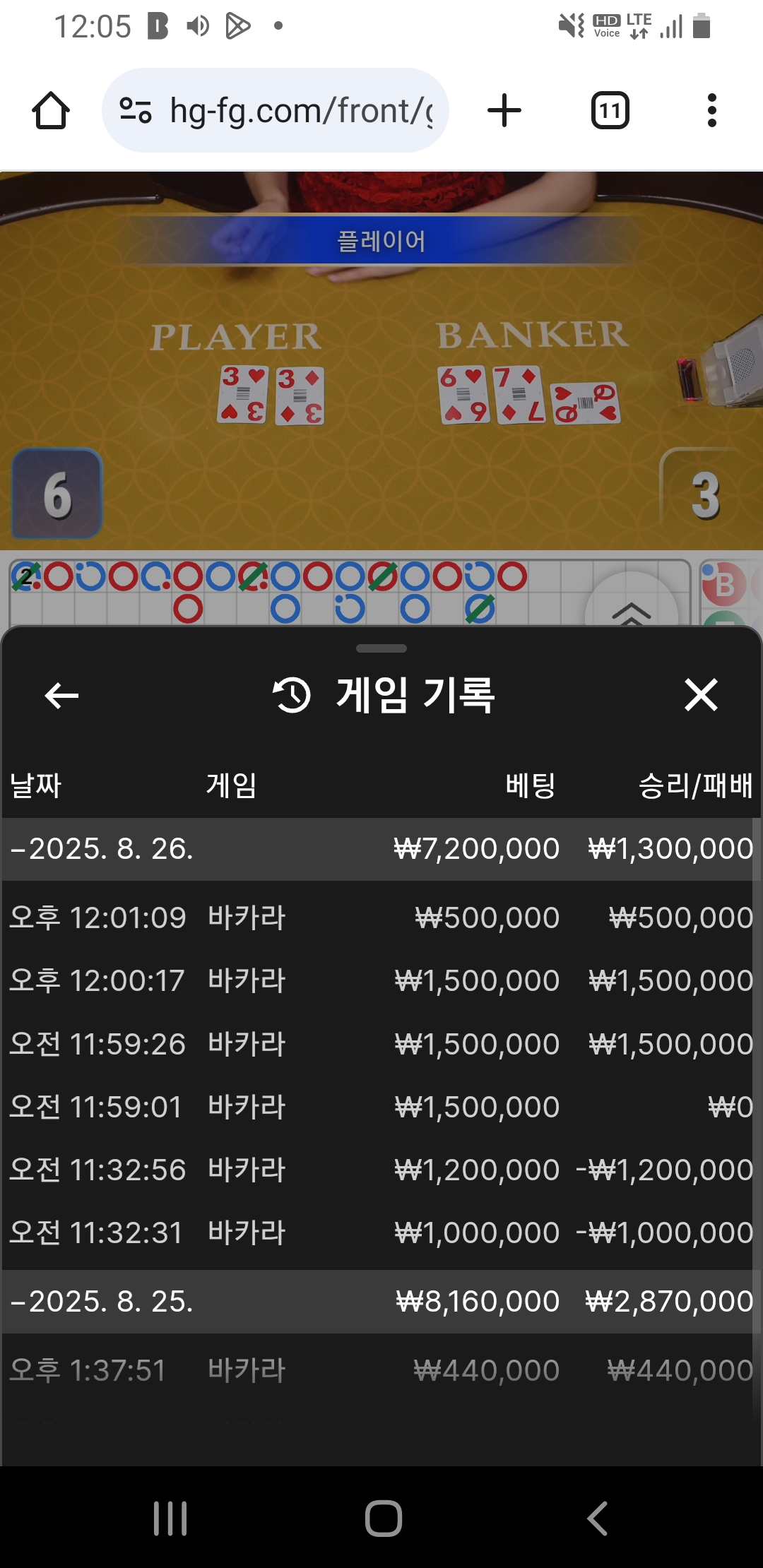Screen dimensions: 763x1568
Task: Go back from the game history panel
Action: (61, 696)
